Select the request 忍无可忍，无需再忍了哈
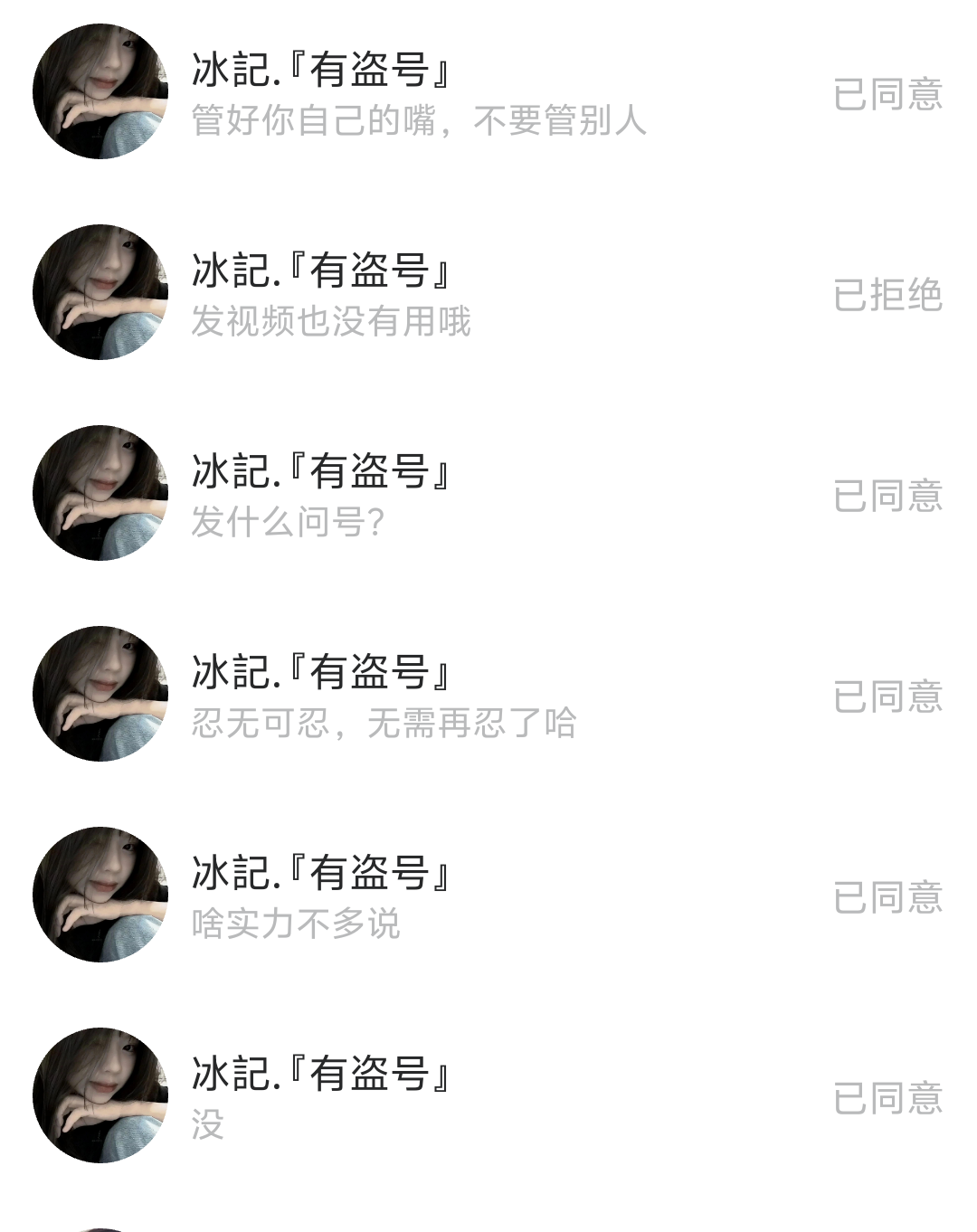977x1232 pixels. coord(384,723)
